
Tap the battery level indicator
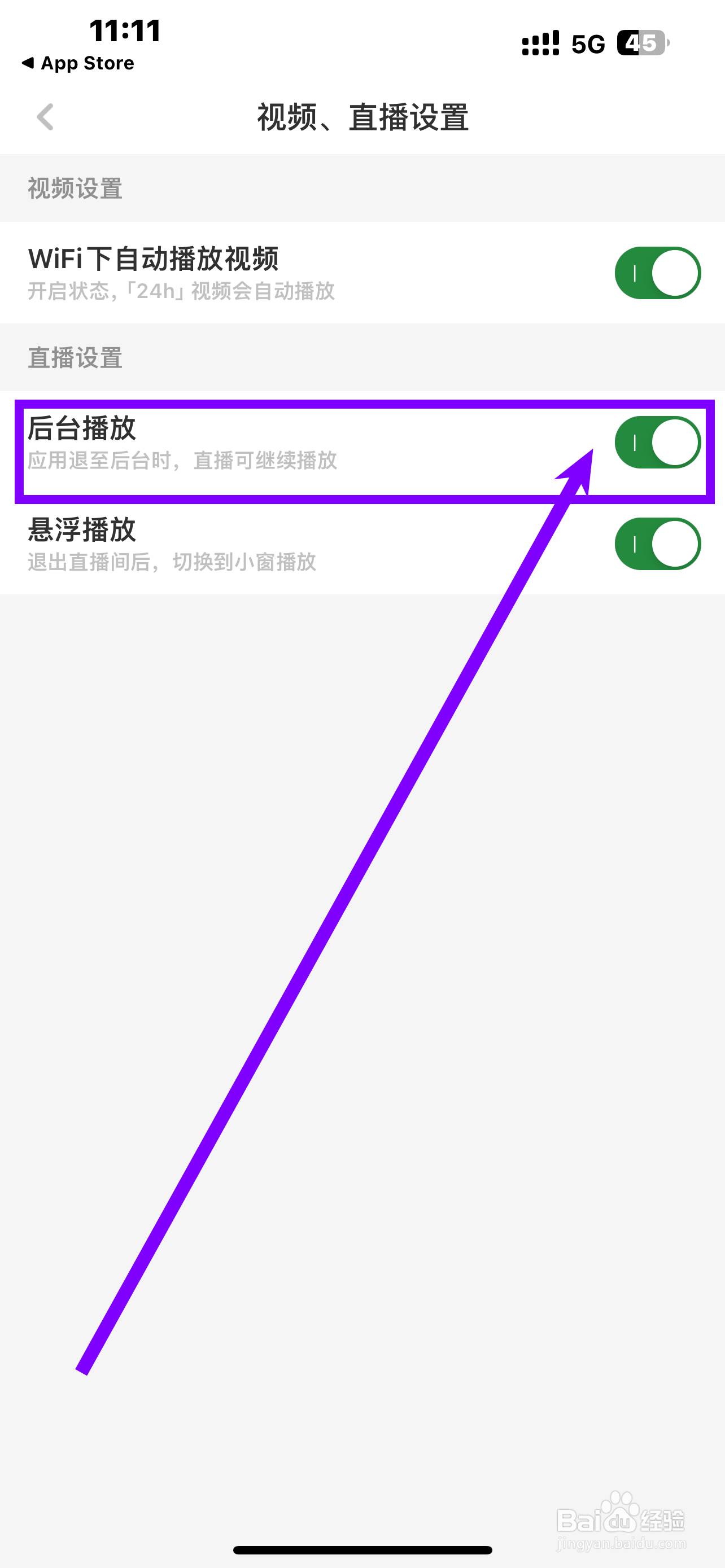(x=641, y=42)
